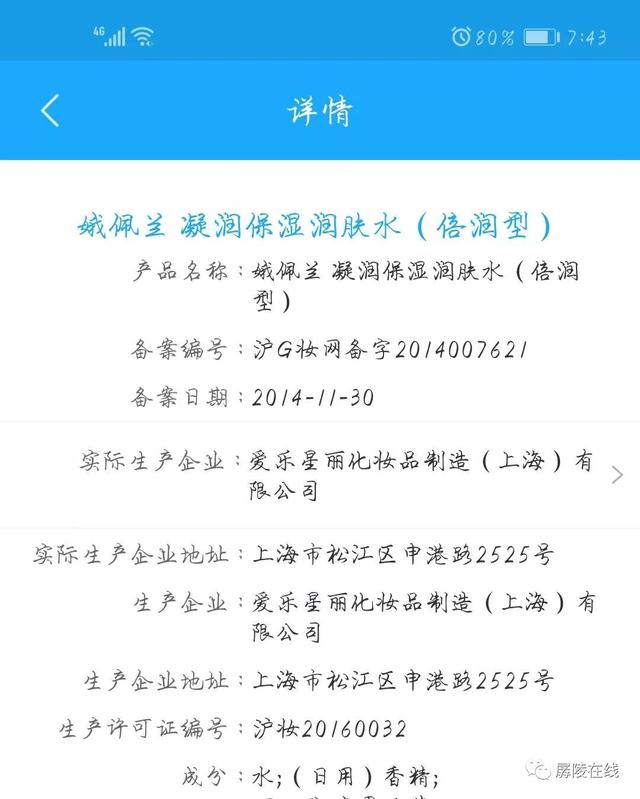This screenshot has width=640, height=799.
Task: Go back from the 详情 page
Action: [50, 110]
